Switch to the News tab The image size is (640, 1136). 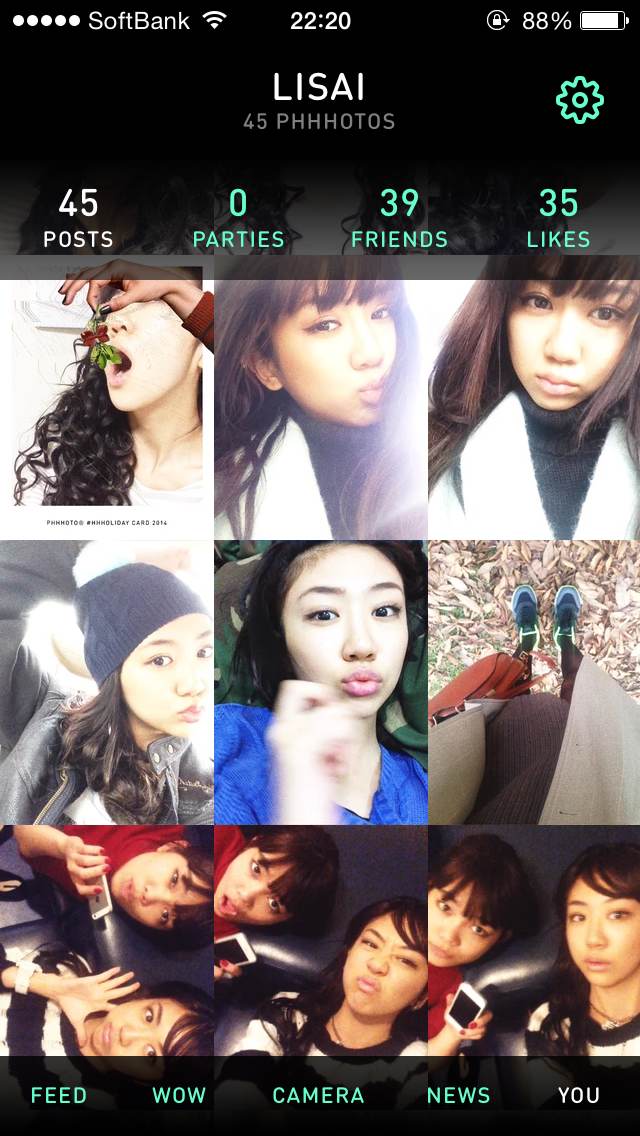pos(459,1095)
